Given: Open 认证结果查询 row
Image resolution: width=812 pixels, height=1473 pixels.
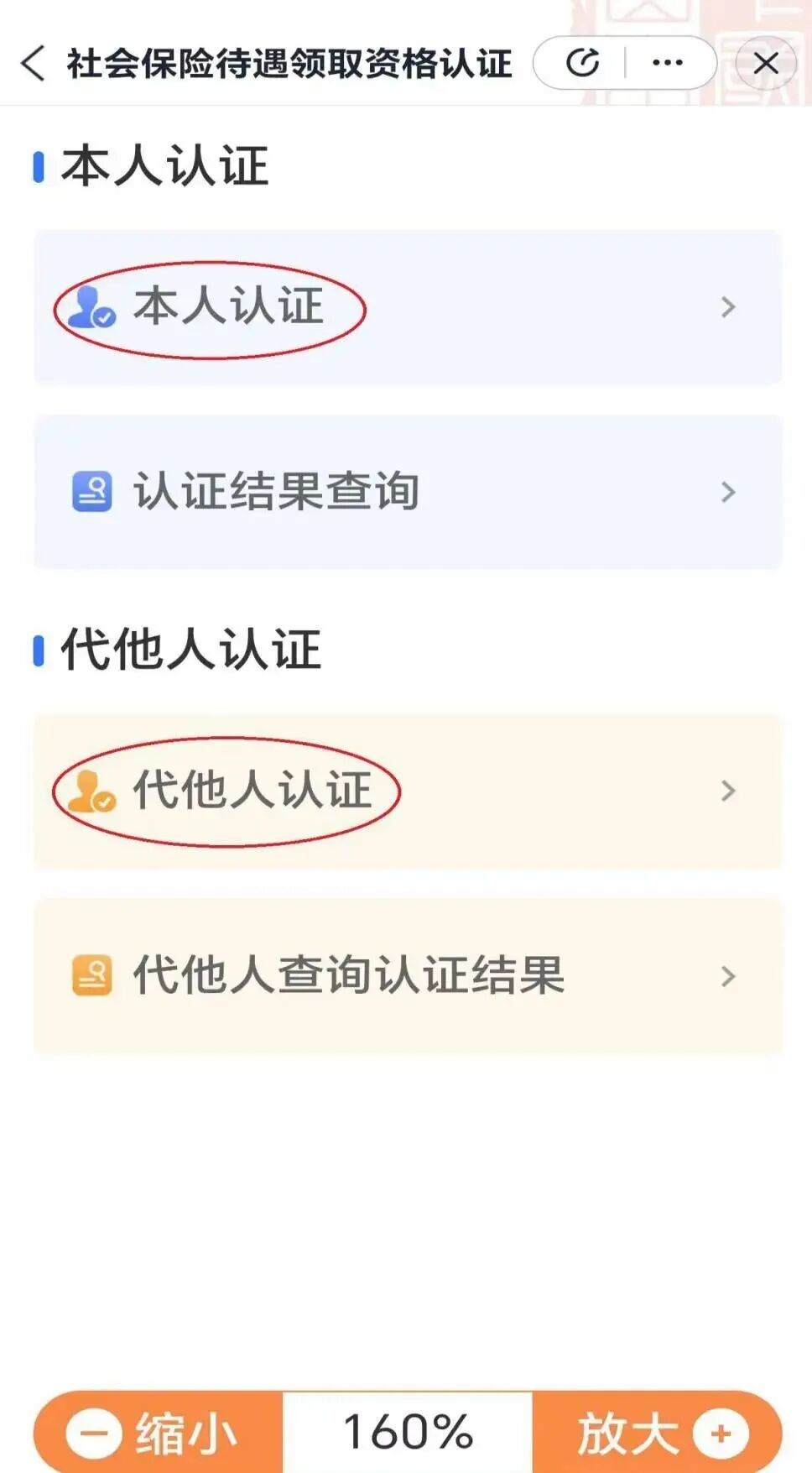Looking at the screenshot, I should click(x=407, y=492).
